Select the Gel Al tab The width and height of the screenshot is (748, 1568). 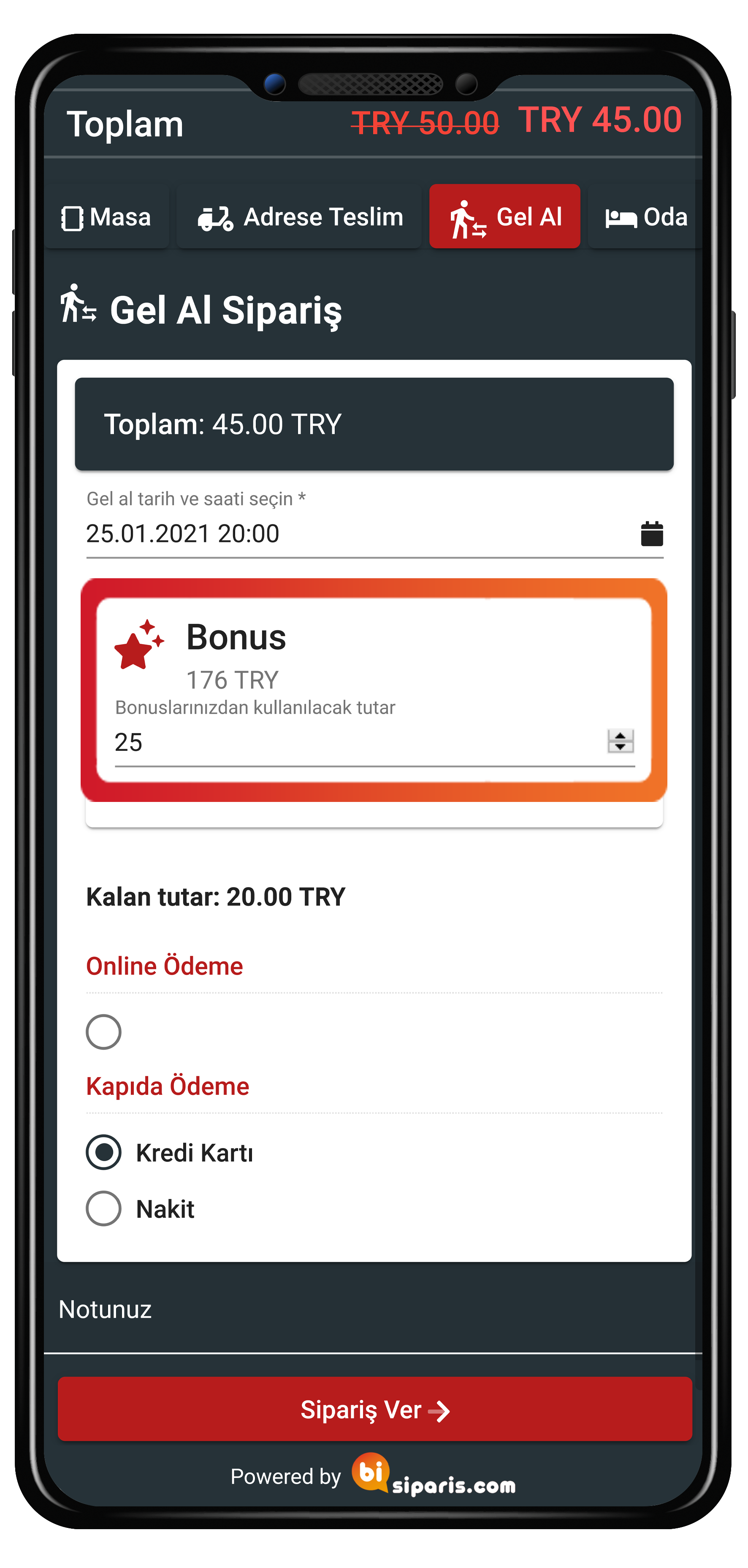(504, 217)
